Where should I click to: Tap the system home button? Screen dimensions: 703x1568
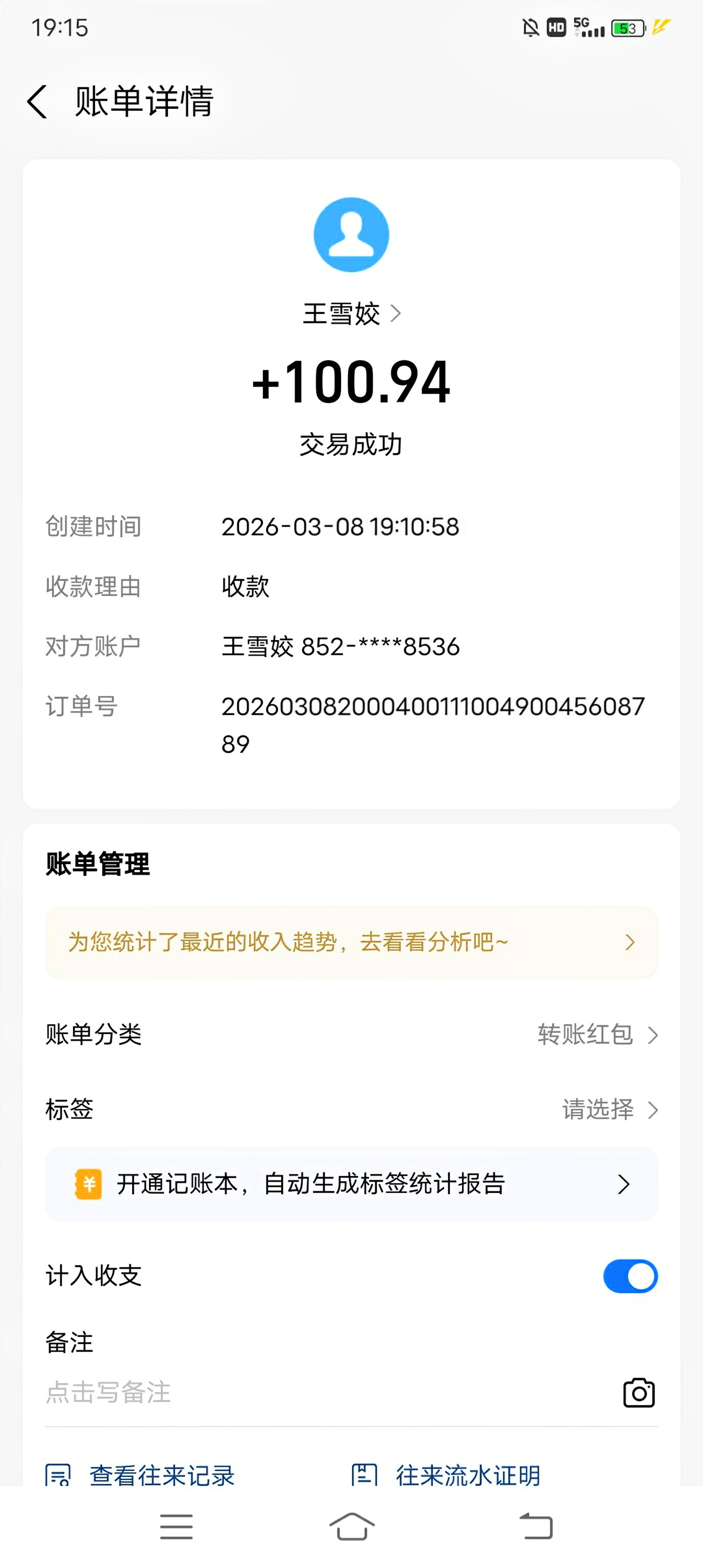(352, 1527)
